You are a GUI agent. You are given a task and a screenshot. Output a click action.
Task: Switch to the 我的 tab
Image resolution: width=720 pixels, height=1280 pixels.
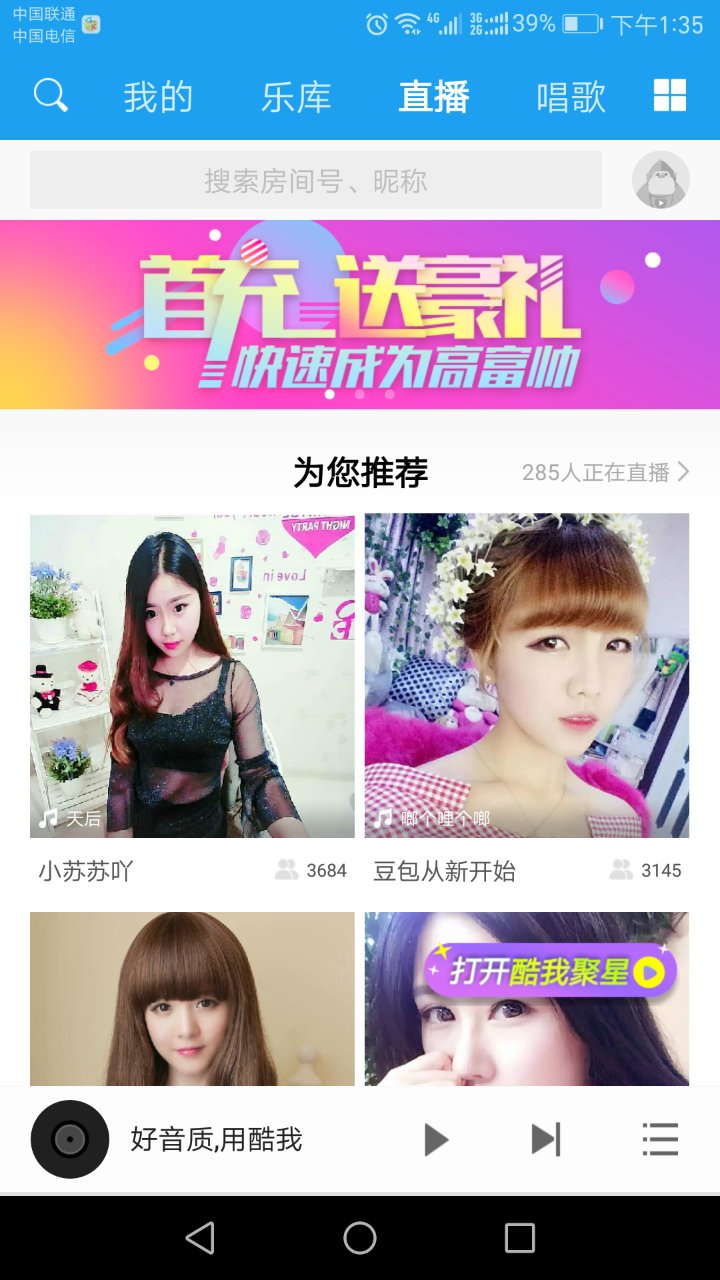[158, 95]
